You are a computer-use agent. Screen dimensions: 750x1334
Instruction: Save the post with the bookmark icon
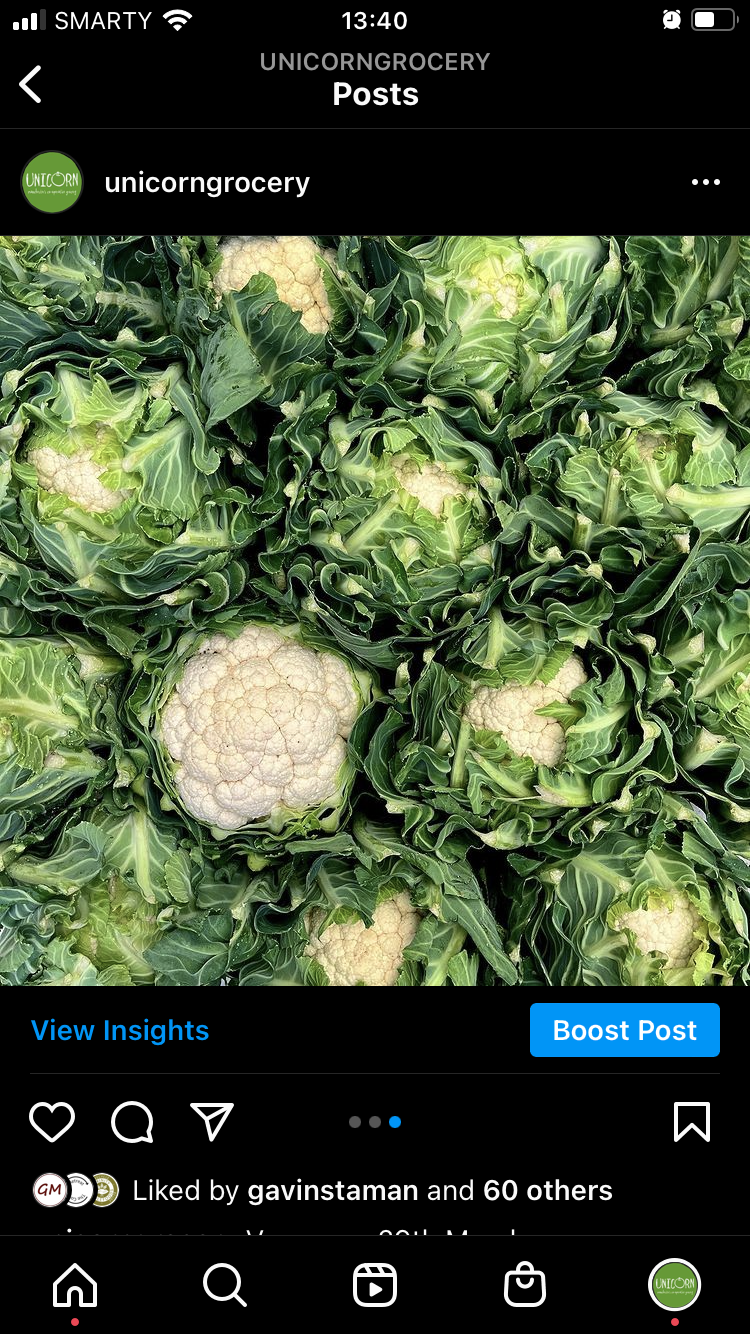pos(692,1122)
